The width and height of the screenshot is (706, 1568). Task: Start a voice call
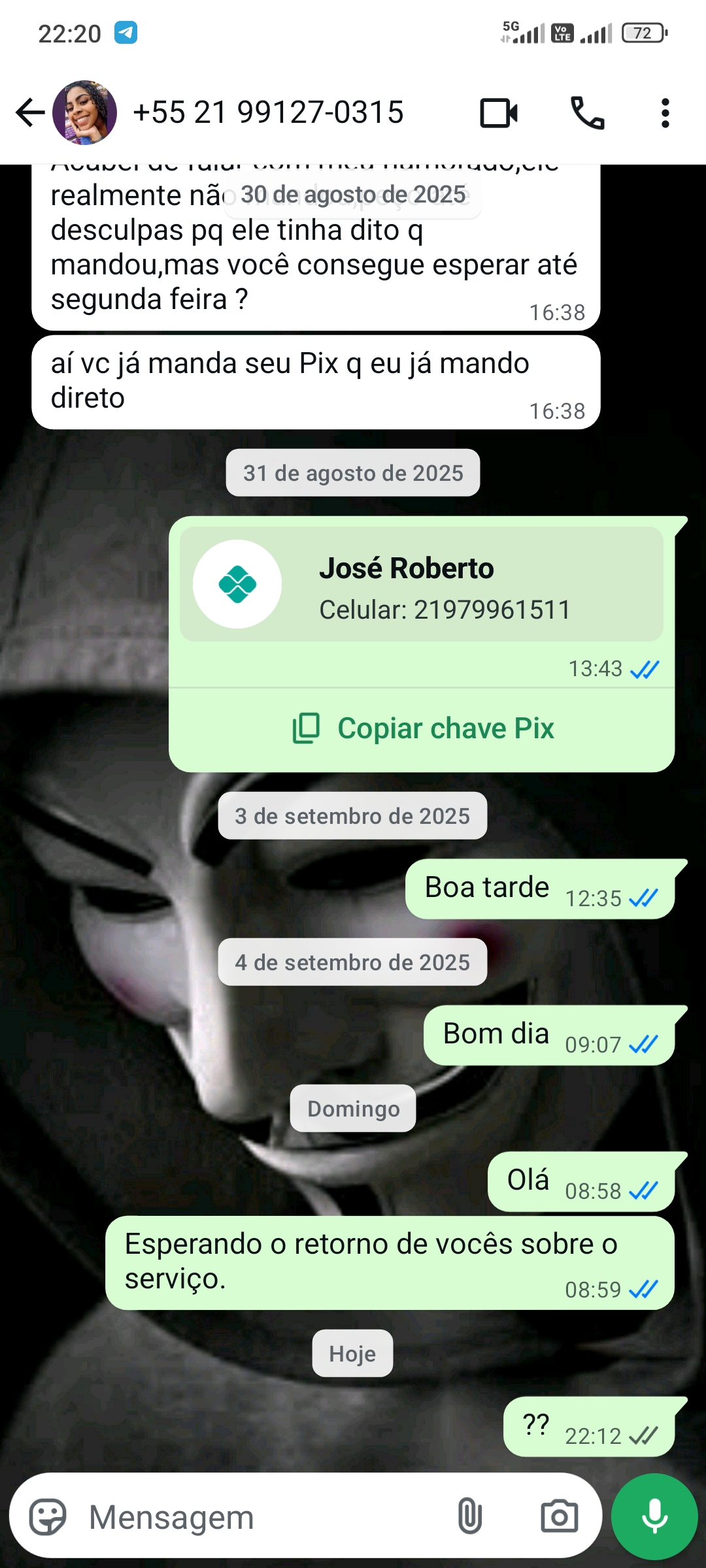click(x=587, y=113)
